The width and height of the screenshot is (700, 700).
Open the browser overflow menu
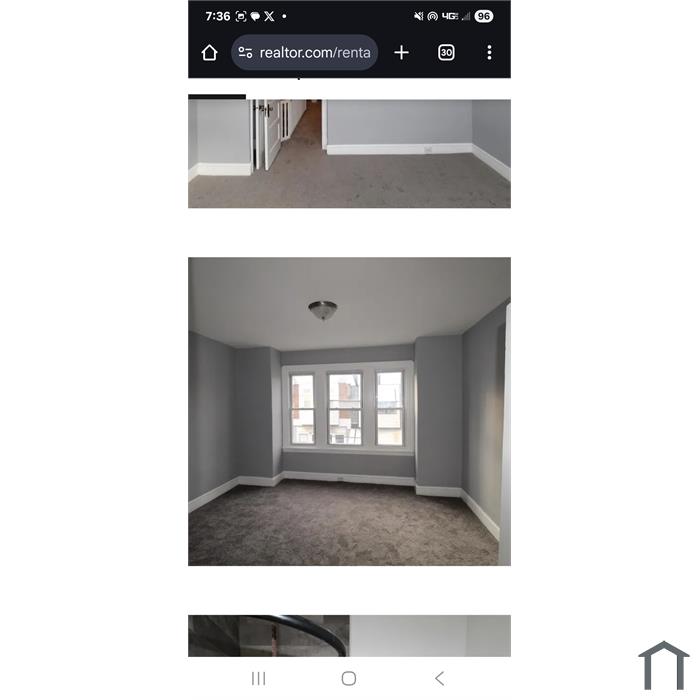coord(489,53)
